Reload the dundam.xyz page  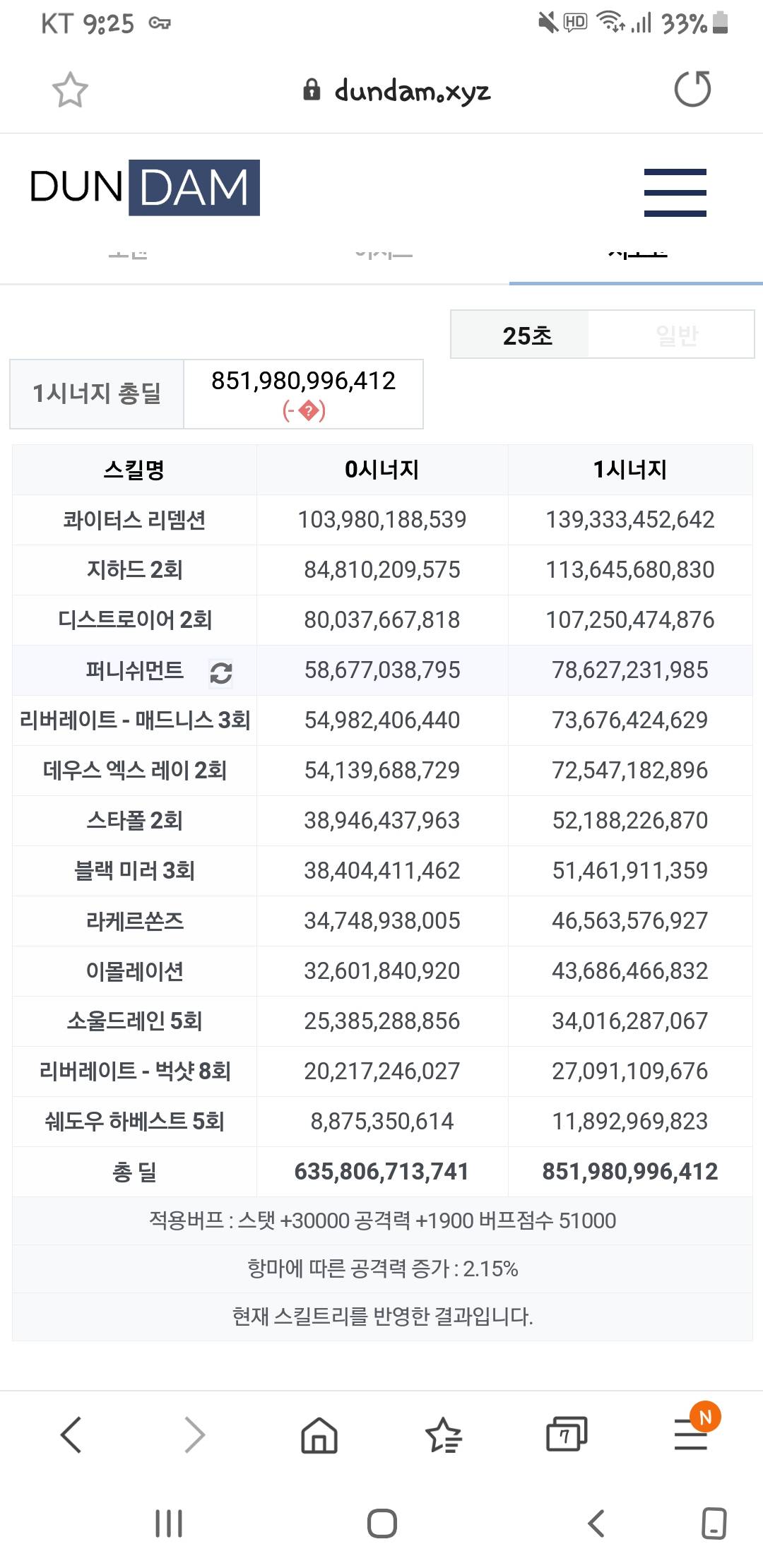tap(692, 89)
